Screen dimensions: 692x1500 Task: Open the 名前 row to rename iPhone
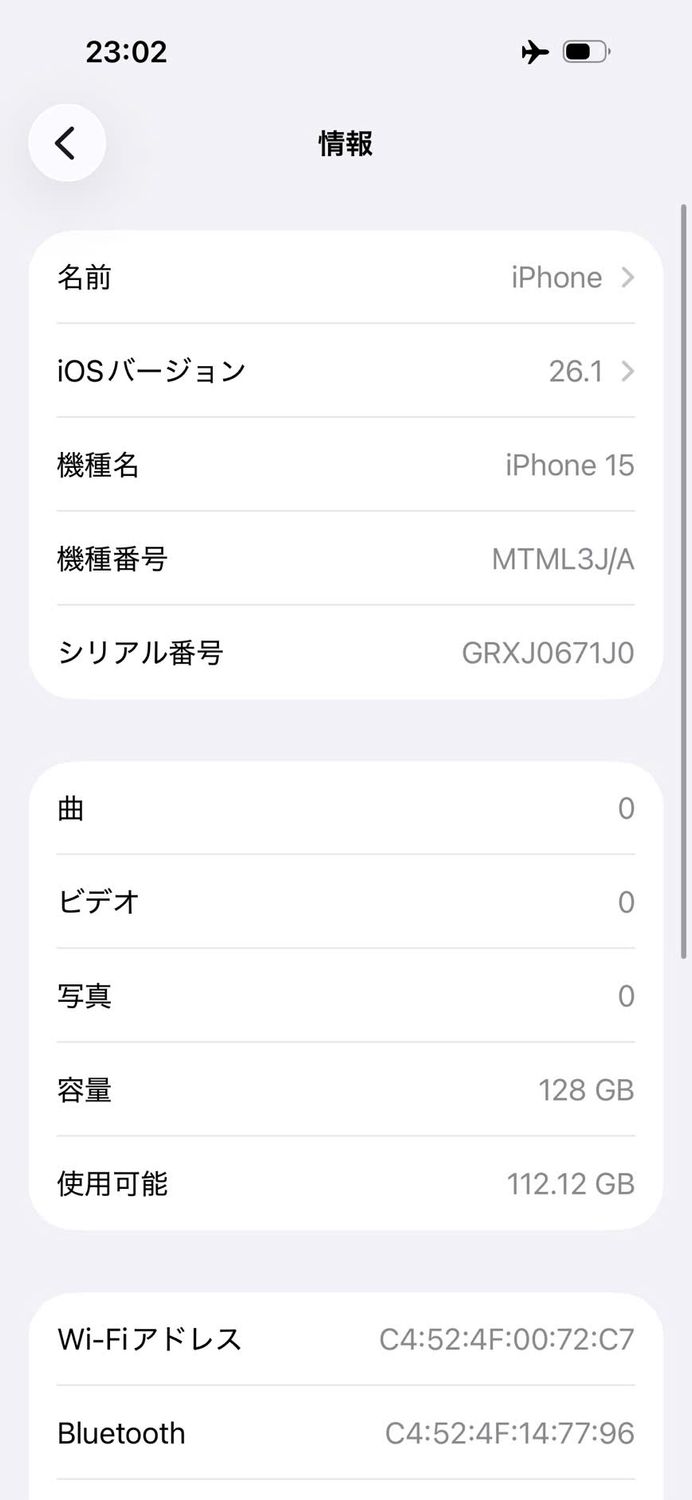tap(345, 277)
